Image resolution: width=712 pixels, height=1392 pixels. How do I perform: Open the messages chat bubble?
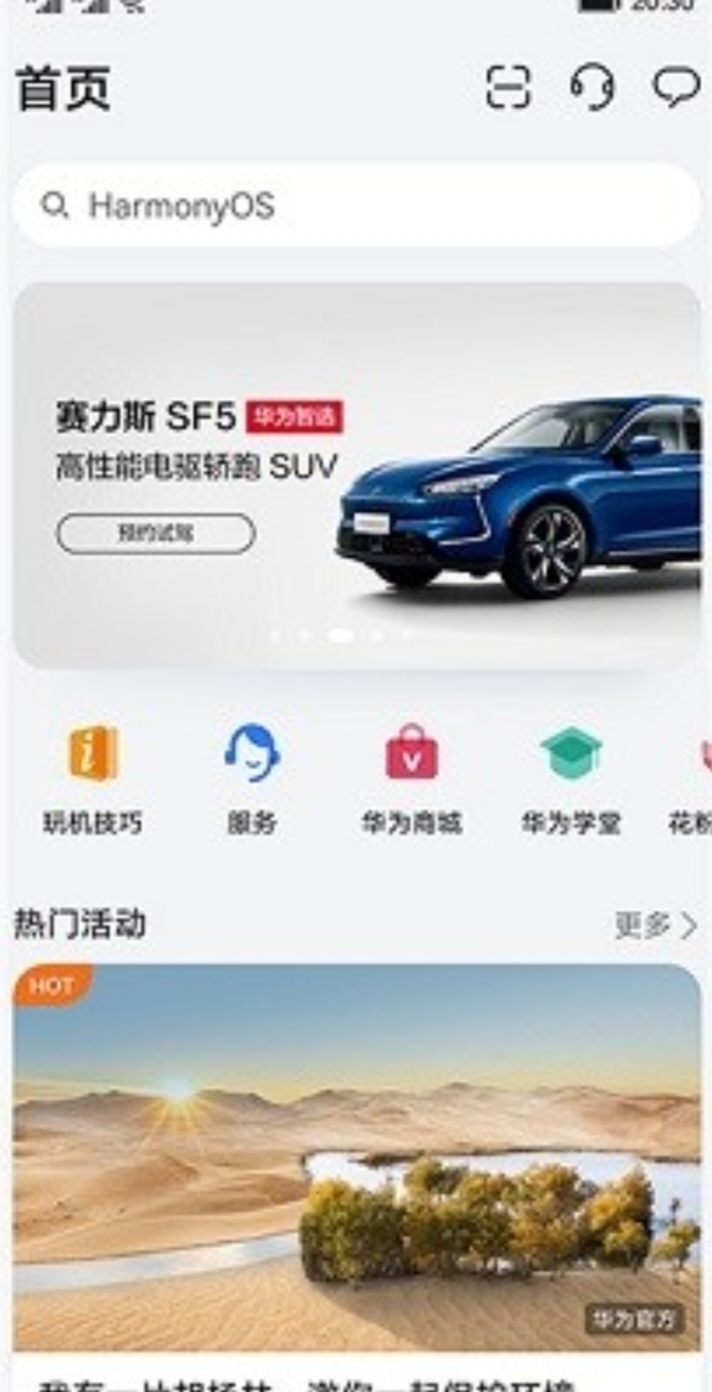pyautogui.click(x=676, y=88)
